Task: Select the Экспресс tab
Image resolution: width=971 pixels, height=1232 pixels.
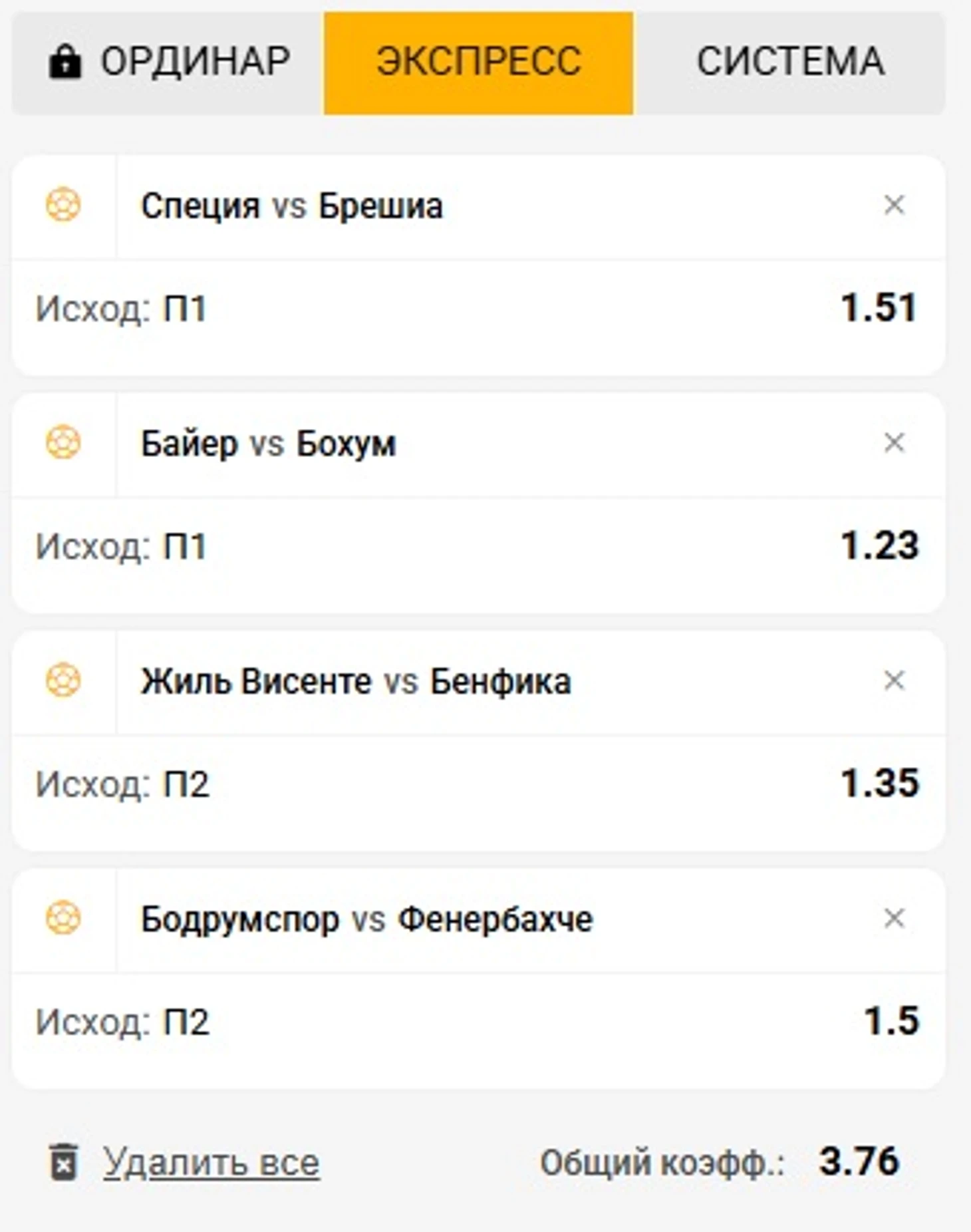Action: [479, 63]
